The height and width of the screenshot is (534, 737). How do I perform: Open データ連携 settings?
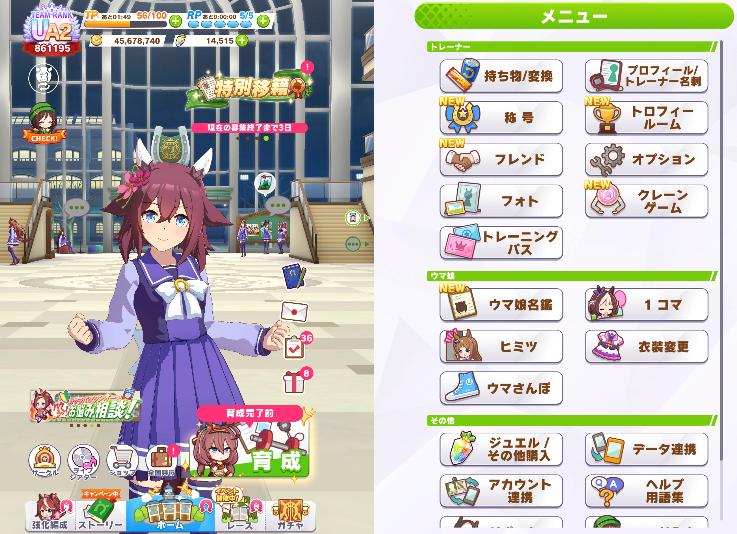click(646, 449)
